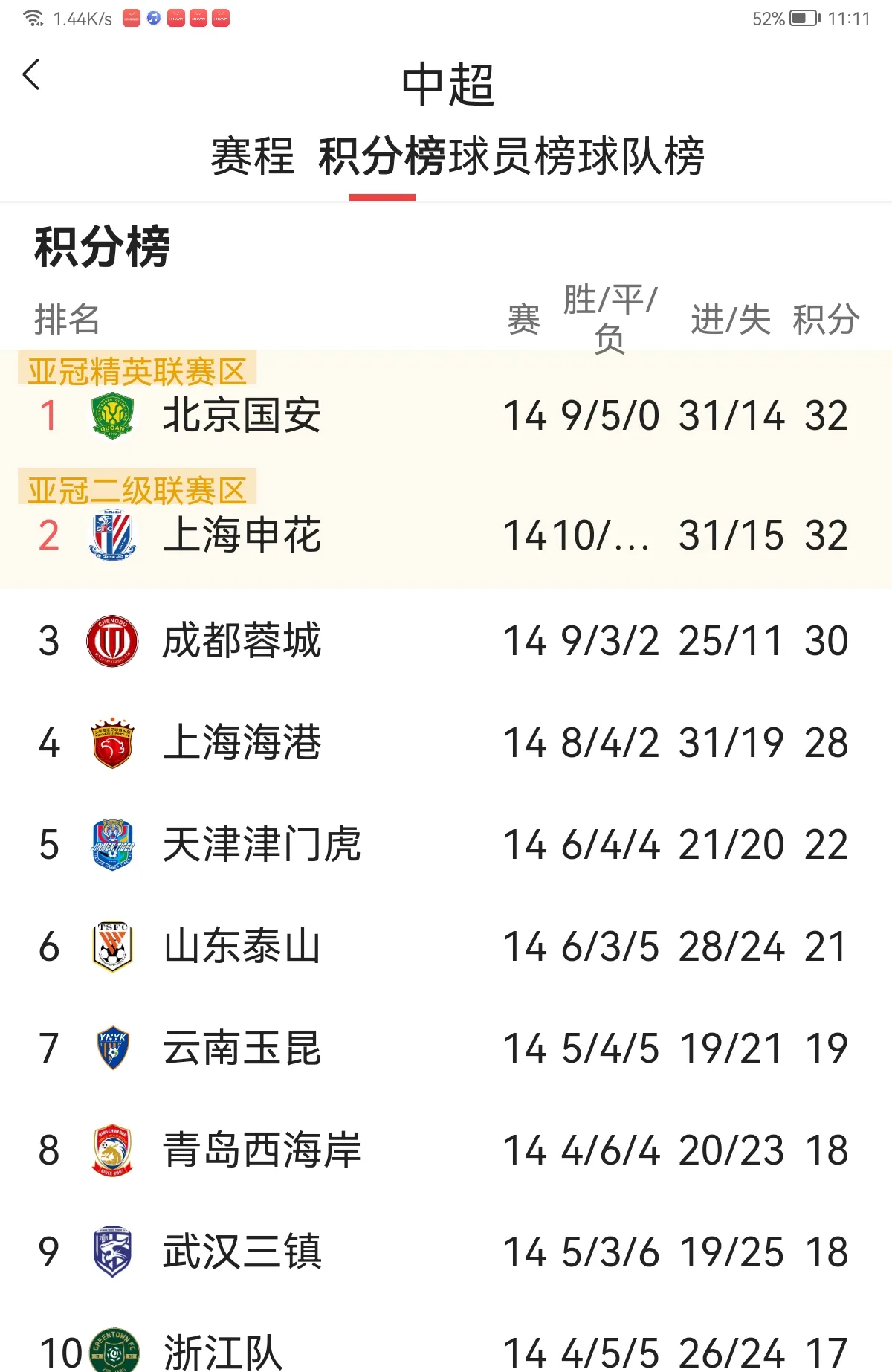Select the Shandong Taishan team crest
This screenshot has height=1372, width=892.
111,946
